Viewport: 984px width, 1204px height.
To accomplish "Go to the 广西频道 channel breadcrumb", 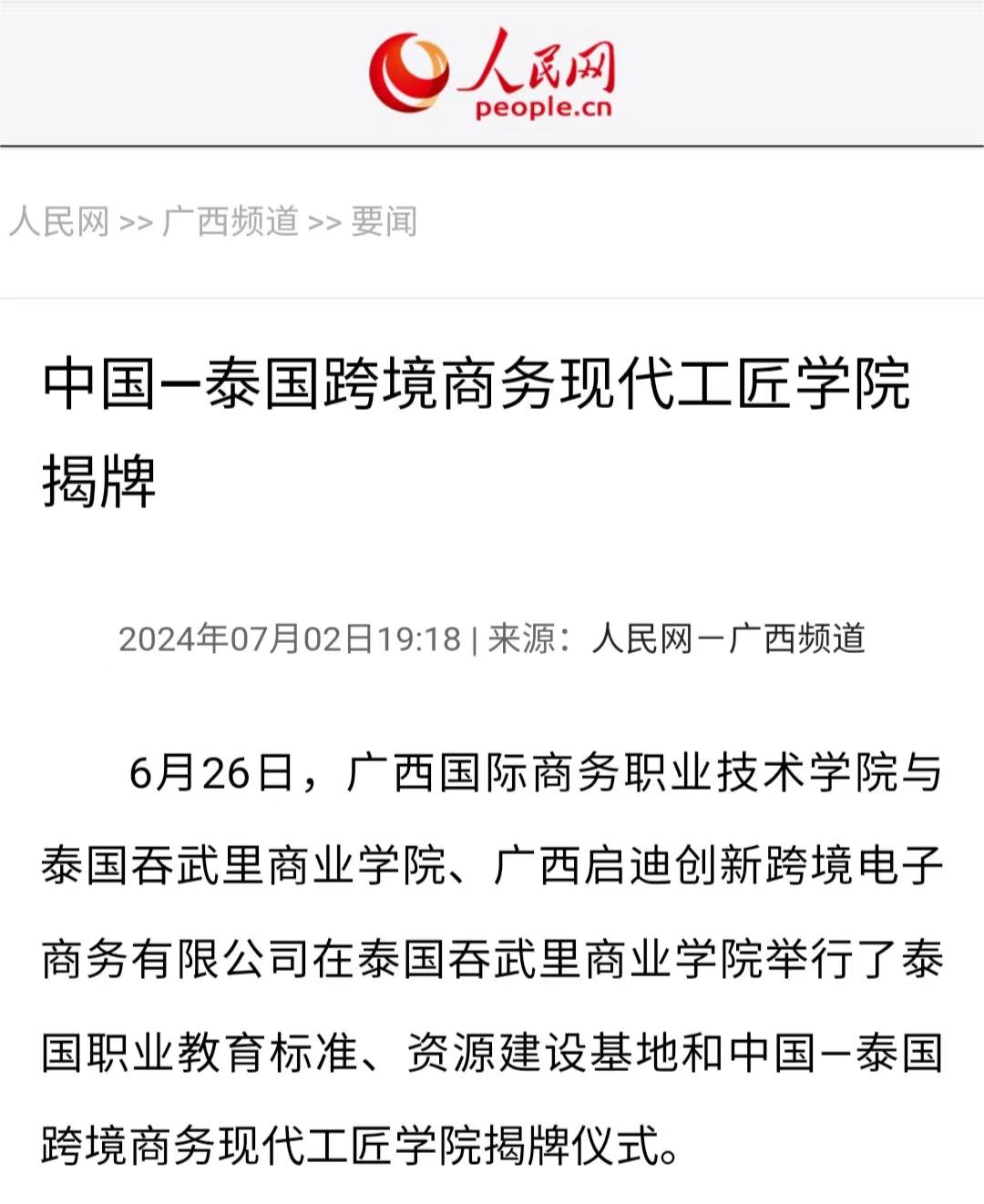I will (231, 221).
